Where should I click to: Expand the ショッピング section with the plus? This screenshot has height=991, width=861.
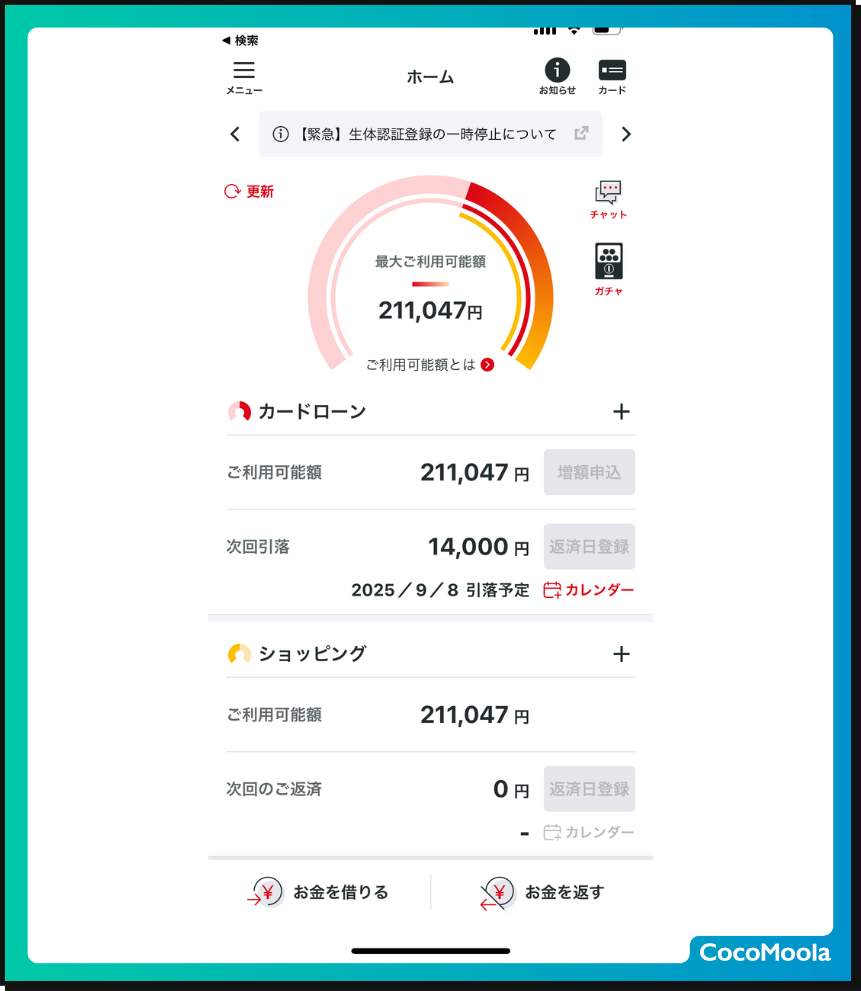pos(621,654)
